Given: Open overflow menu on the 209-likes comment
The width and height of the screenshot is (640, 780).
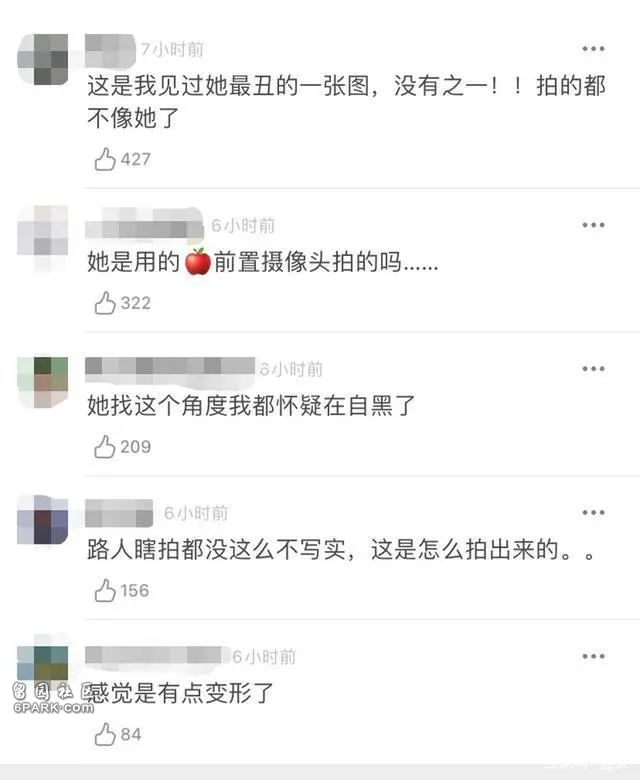Looking at the screenshot, I should coord(593,368).
